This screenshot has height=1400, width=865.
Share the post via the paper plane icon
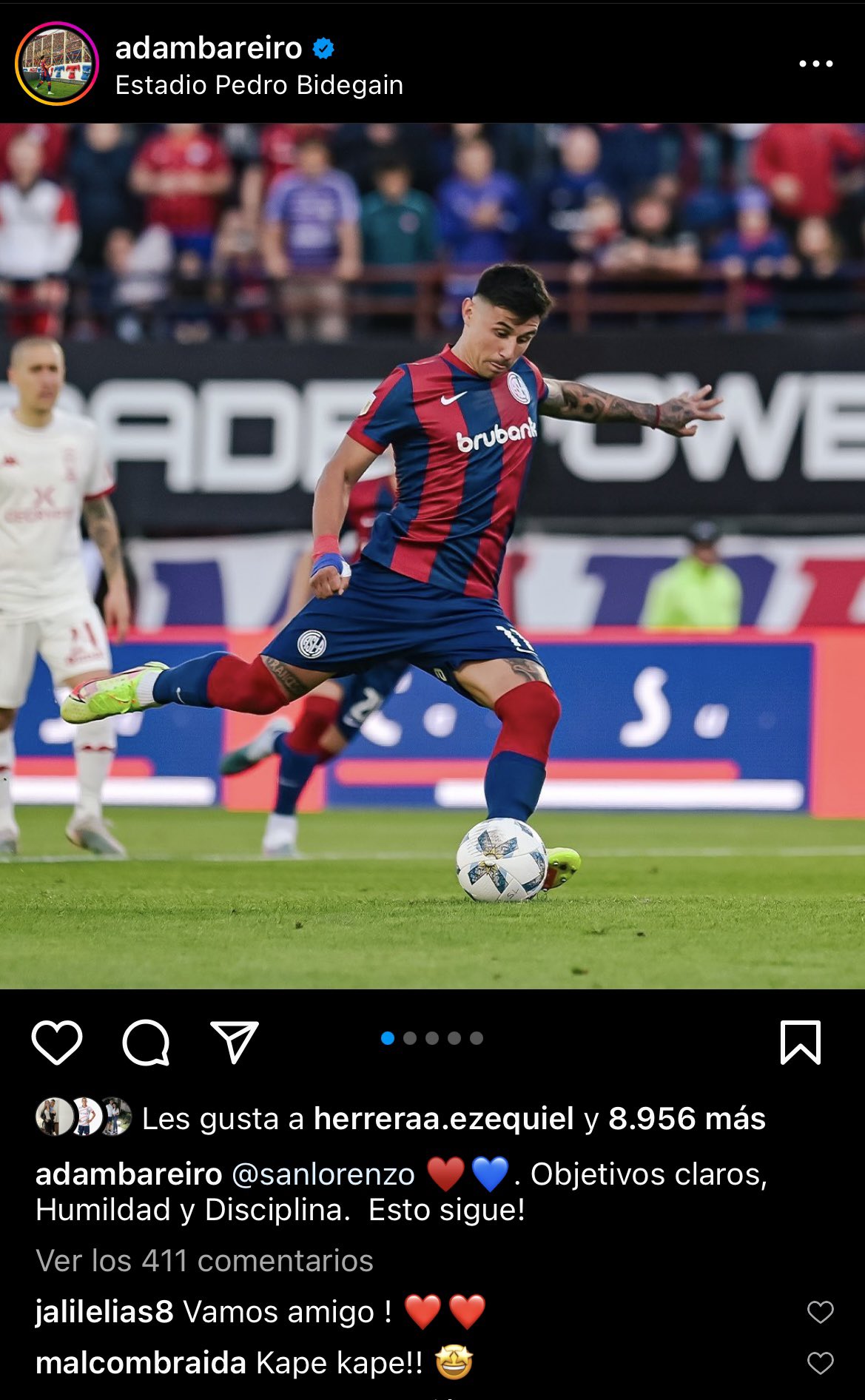coord(235,1042)
